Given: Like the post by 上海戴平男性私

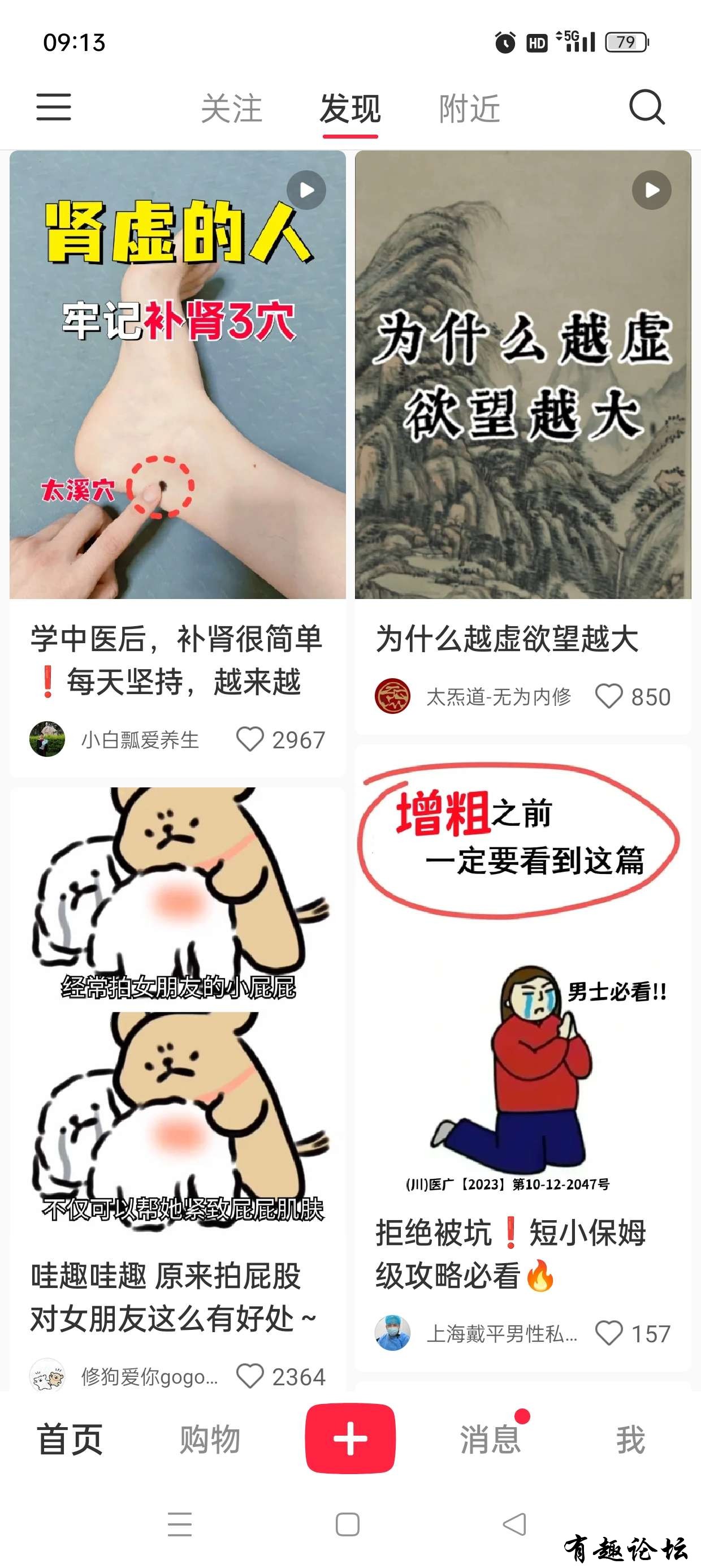Looking at the screenshot, I should point(608,1333).
